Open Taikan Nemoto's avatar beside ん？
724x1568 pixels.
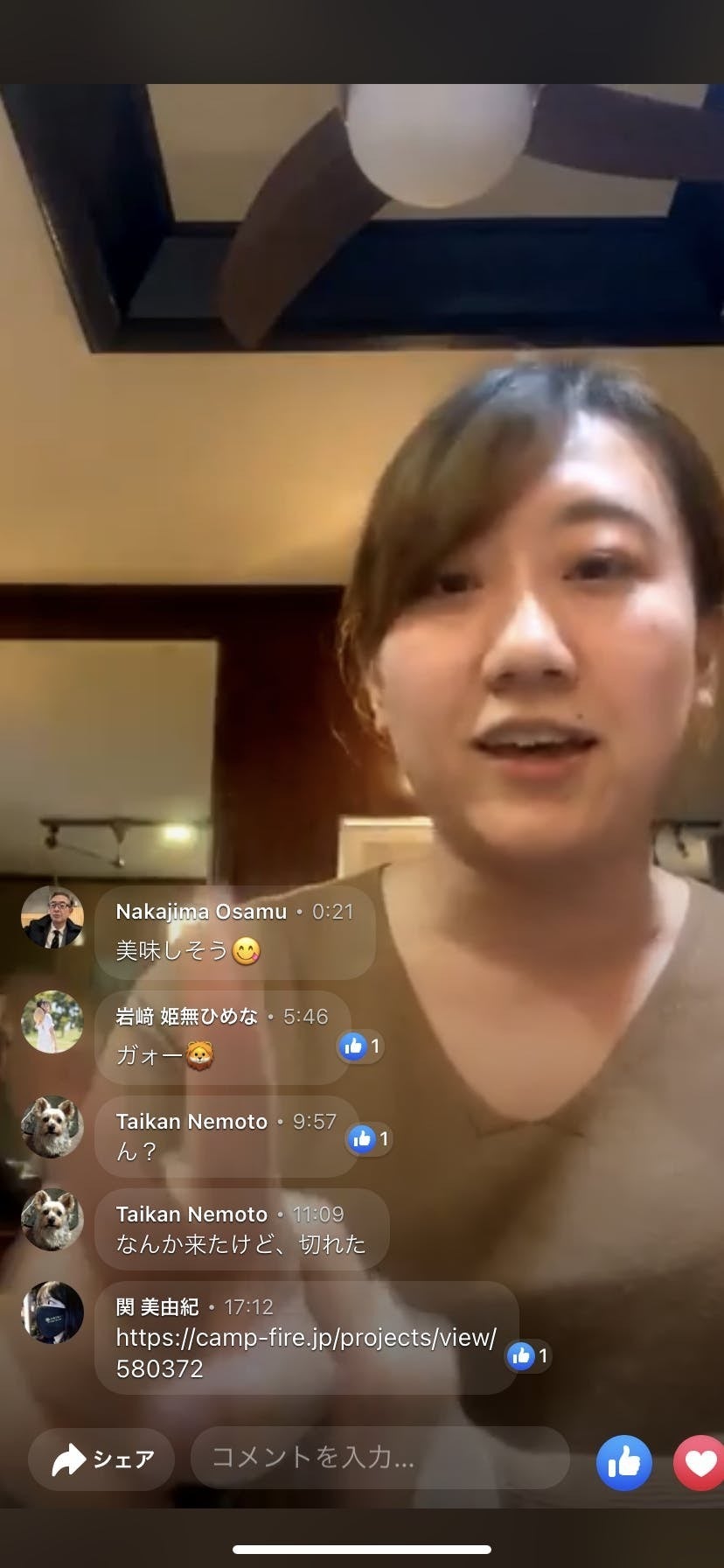52,1127
